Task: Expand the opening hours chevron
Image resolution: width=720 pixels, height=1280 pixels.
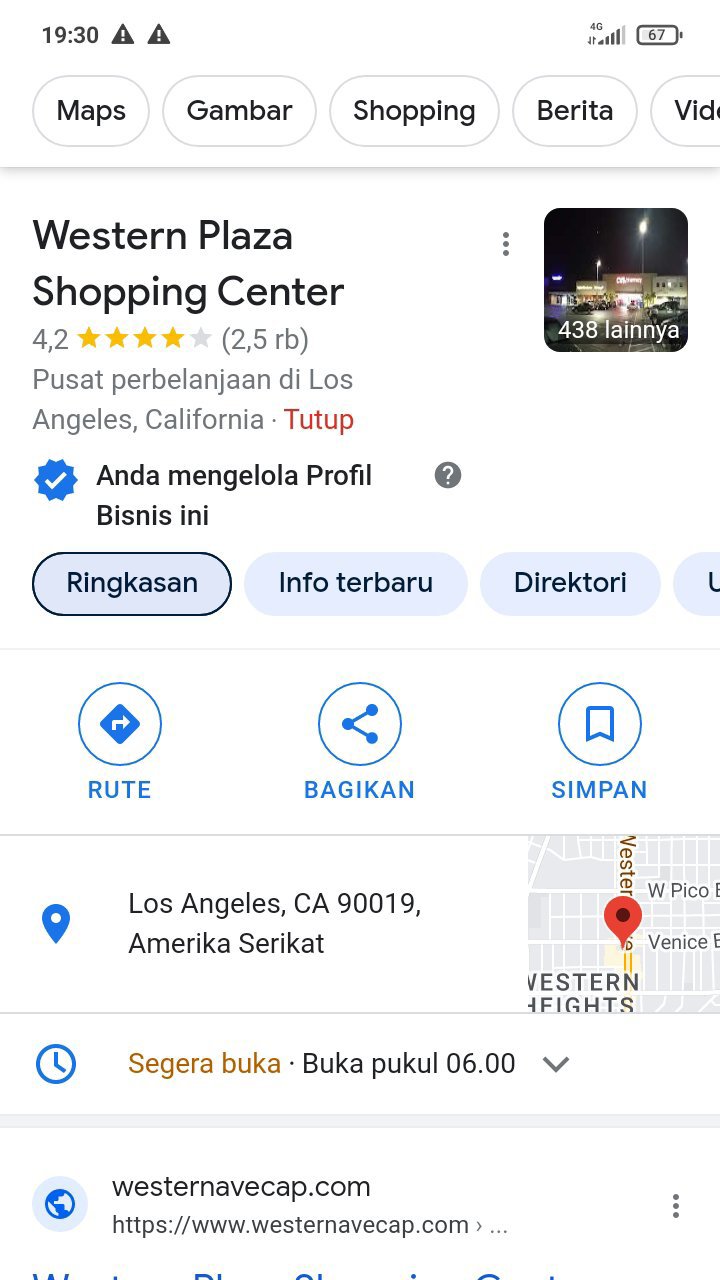Action: click(x=556, y=1064)
